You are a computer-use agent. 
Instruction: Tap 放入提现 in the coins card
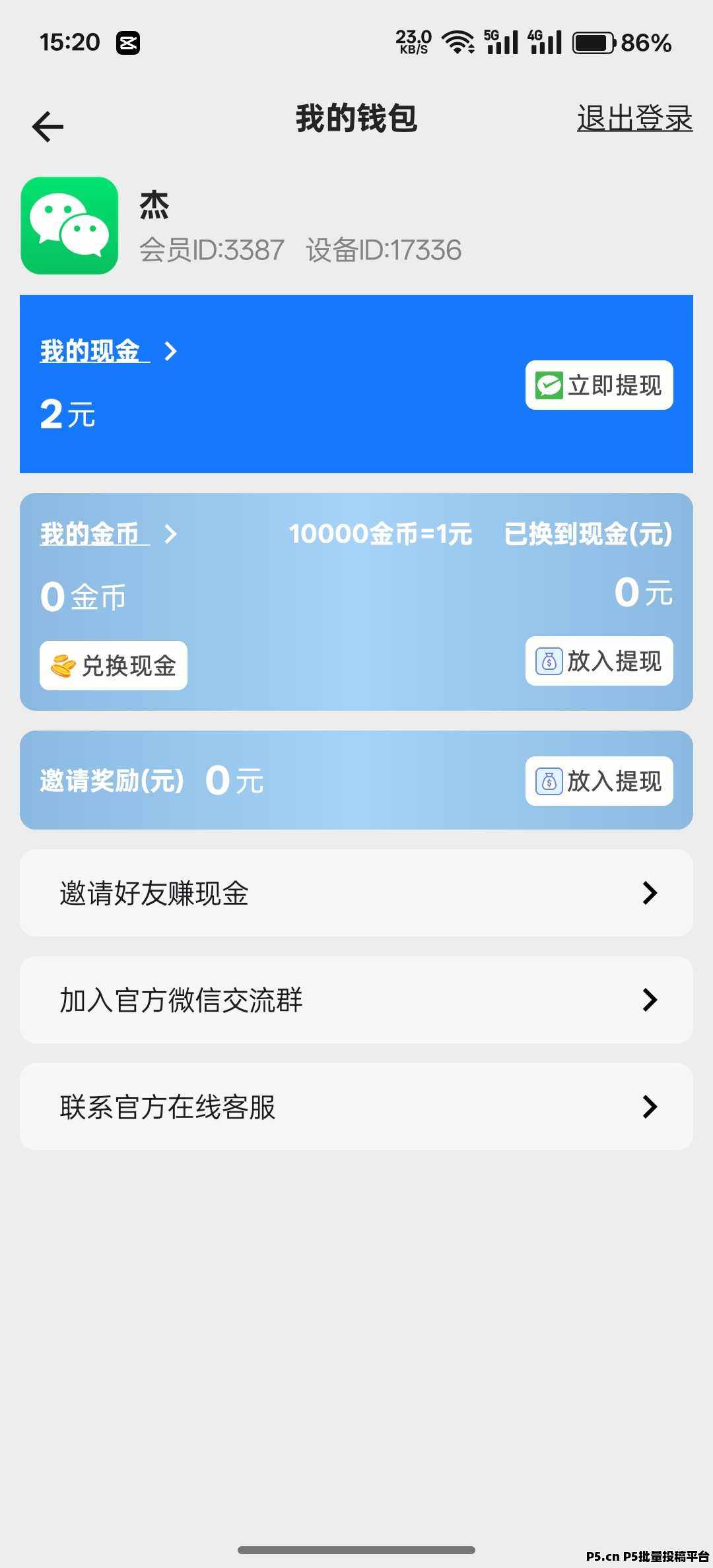tap(599, 661)
